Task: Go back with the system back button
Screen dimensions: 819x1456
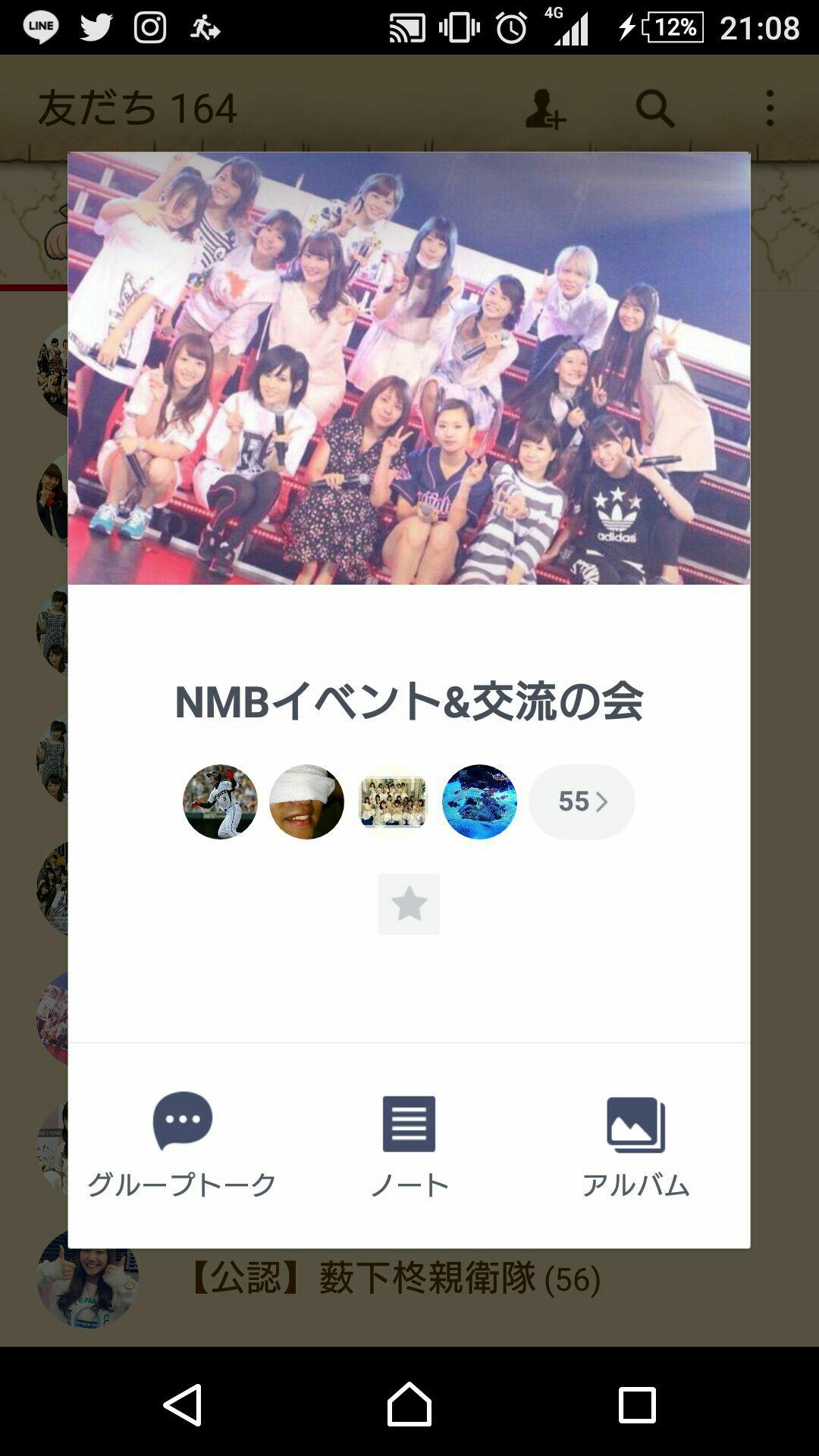Action: 183,1404
